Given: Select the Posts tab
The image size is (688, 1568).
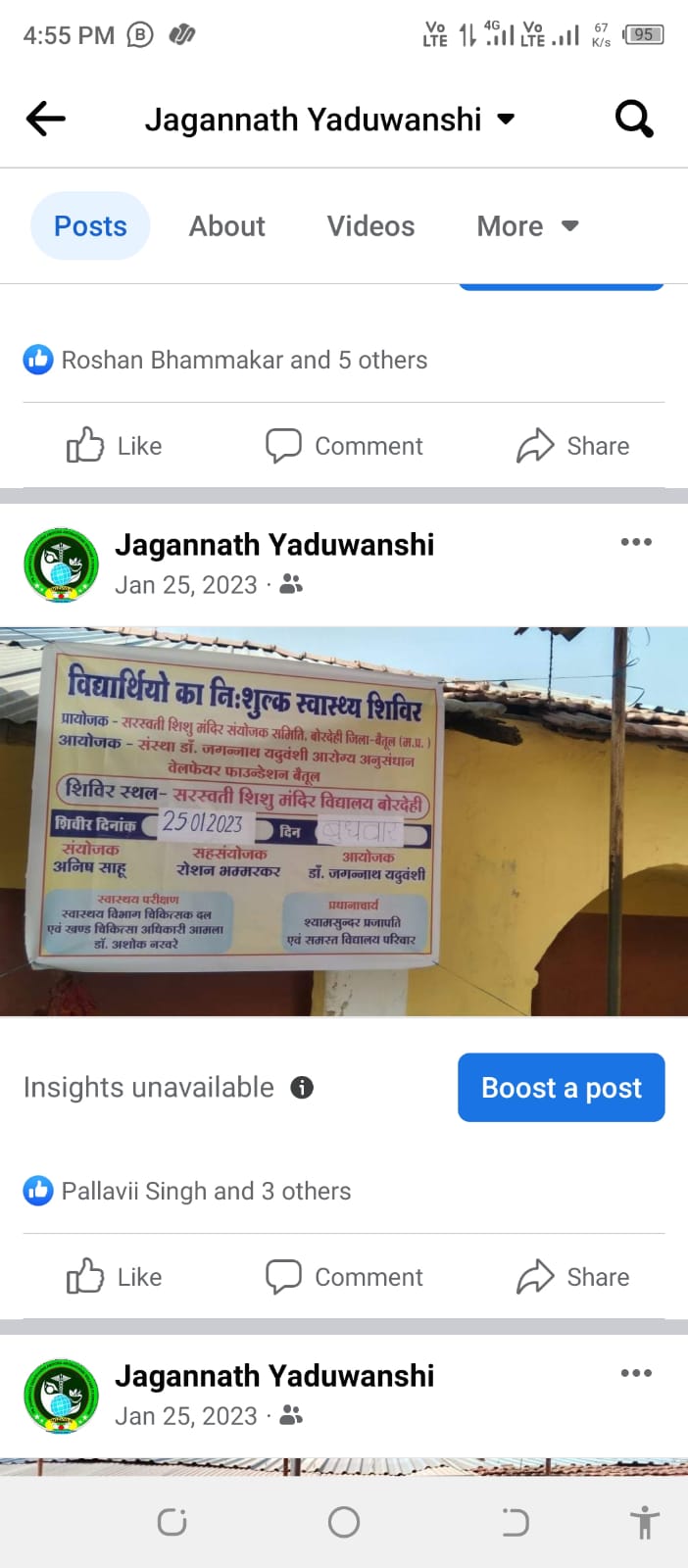Looking at the screenshot, I should click(x=90, y=226).
